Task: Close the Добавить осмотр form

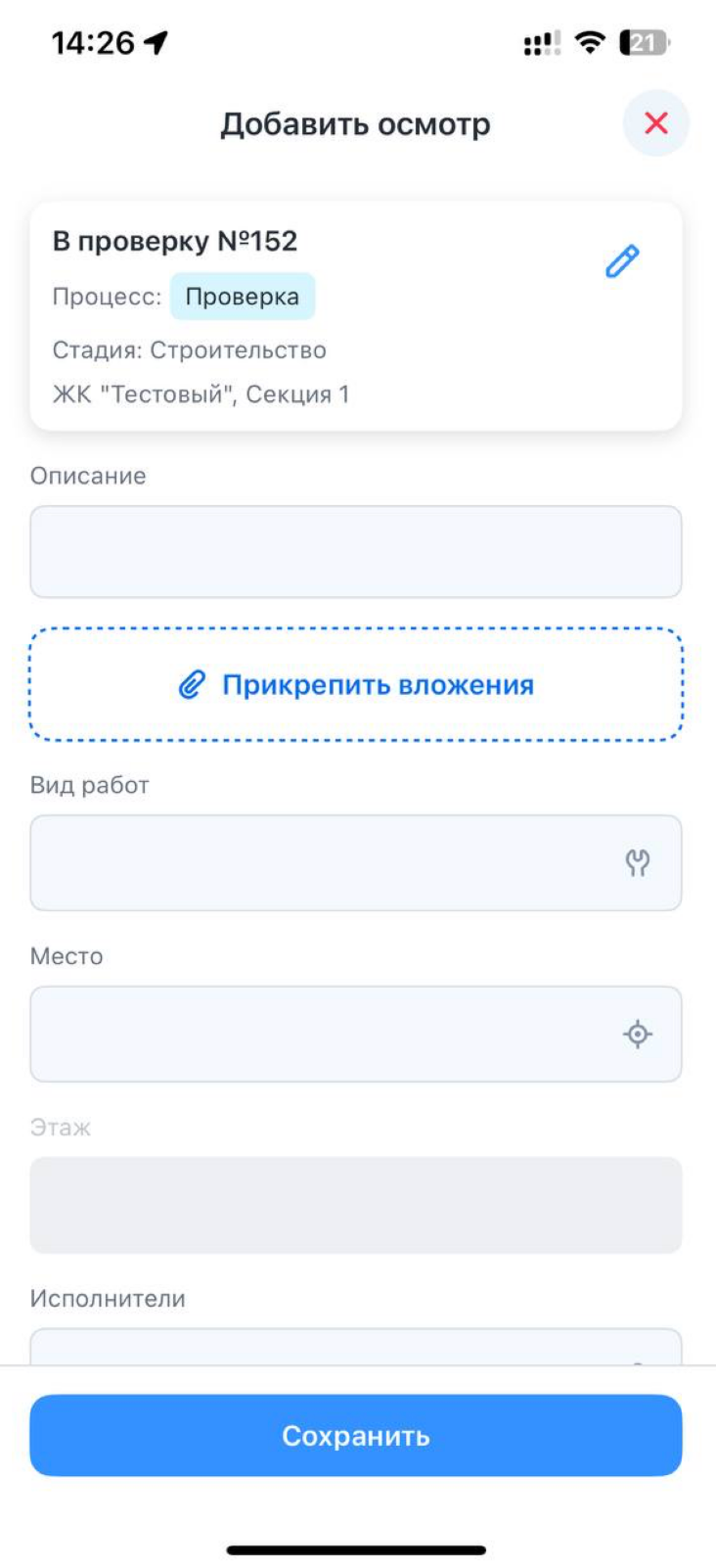Action: pos(655,123)
